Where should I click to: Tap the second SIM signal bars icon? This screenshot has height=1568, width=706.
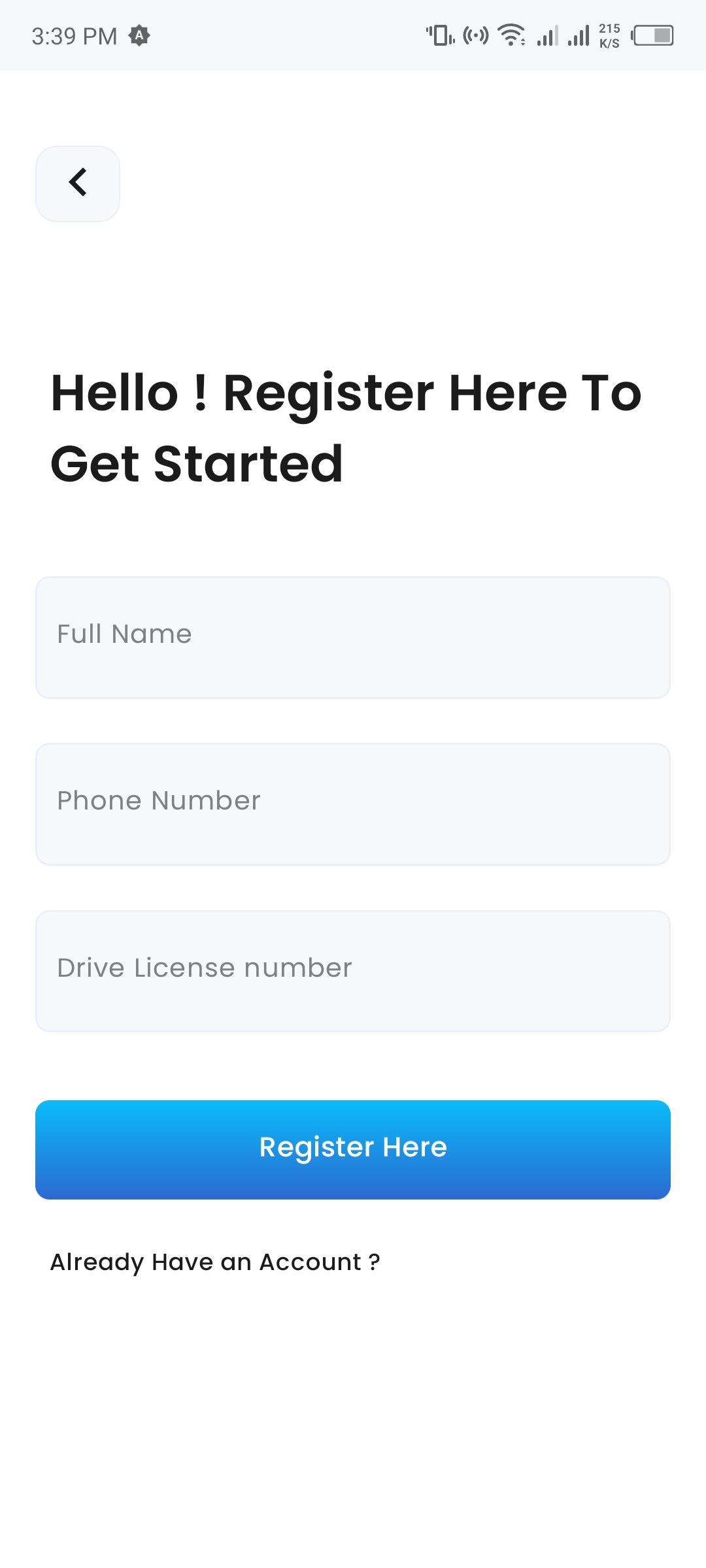point(579,35)
